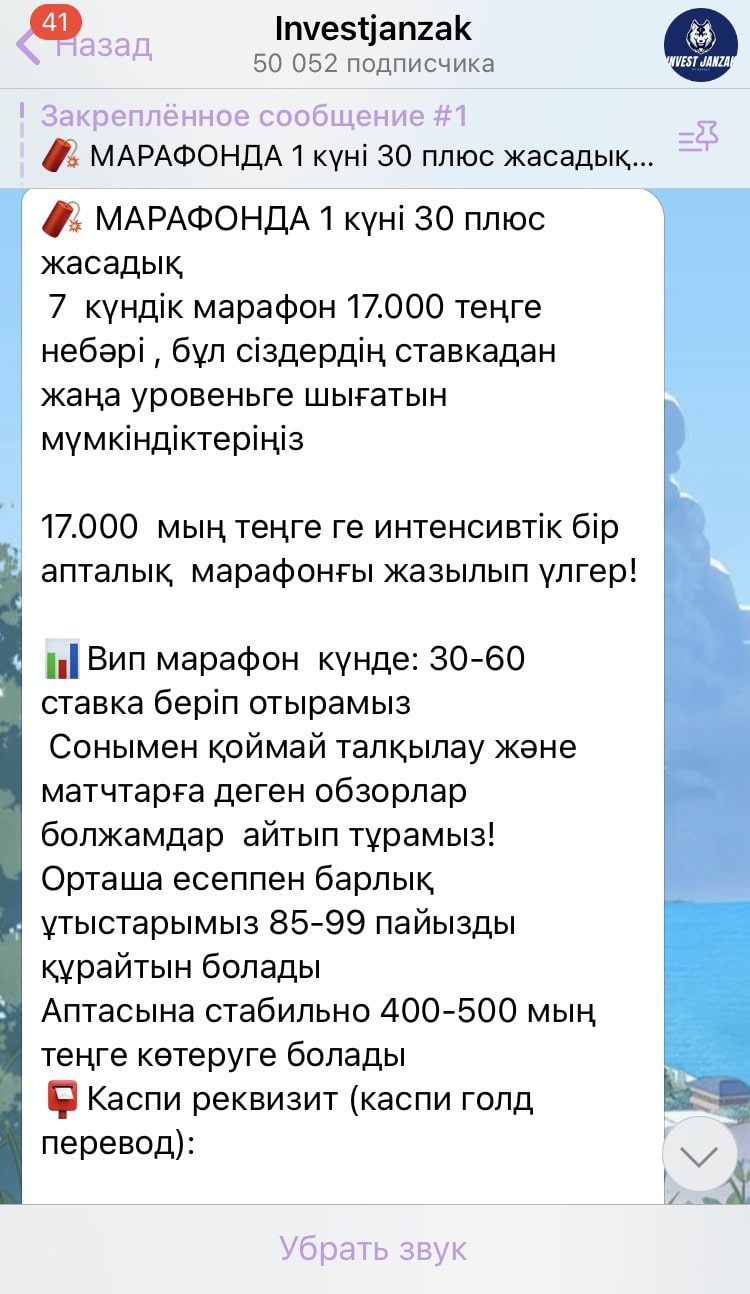The width and height of the screenshot is (750, 1294).
Task: Tap the '50 052 подписчика' subscriber count
Action: pos(373,63)
